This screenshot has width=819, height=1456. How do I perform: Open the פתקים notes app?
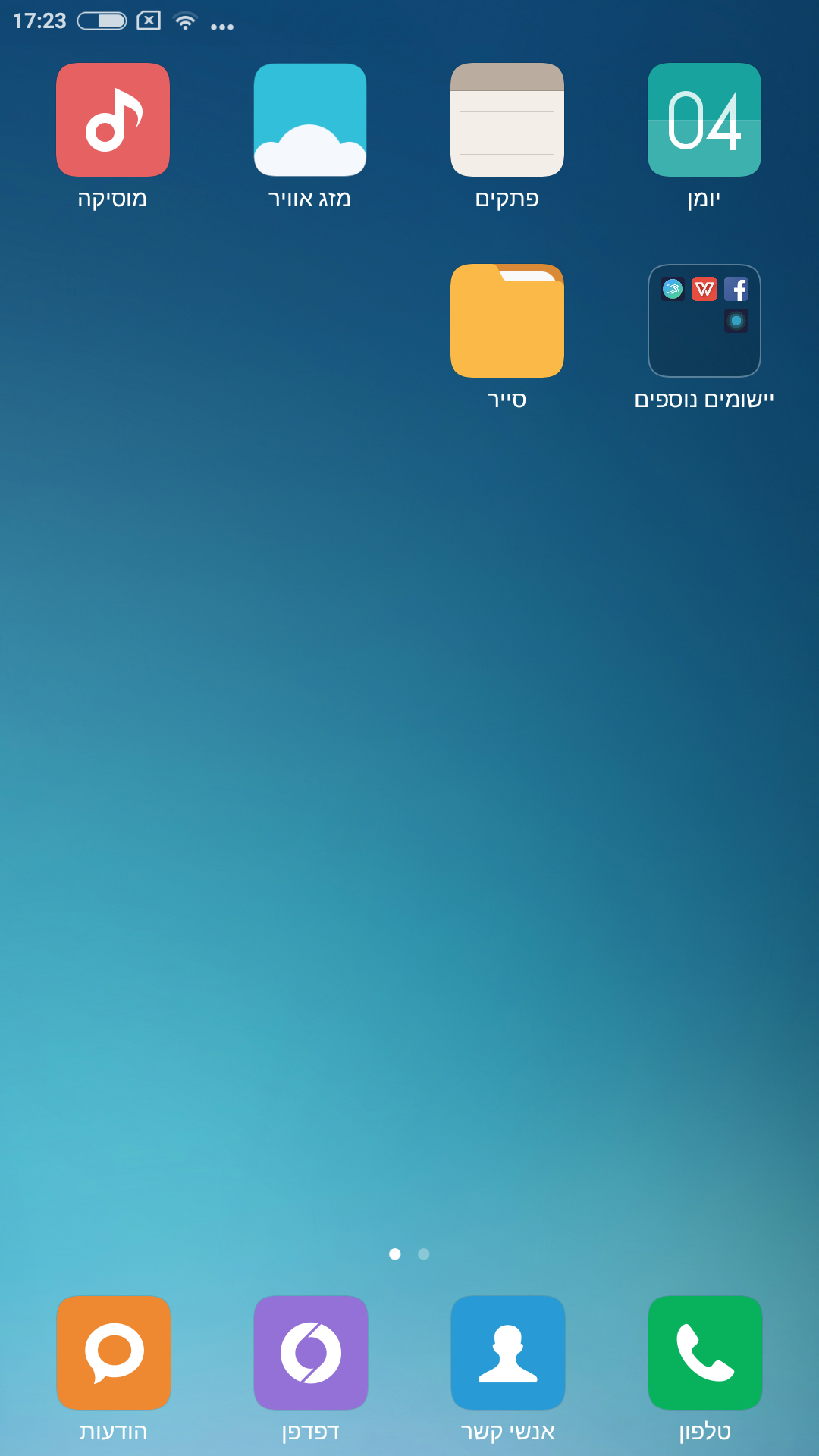(x=507, y=120)
